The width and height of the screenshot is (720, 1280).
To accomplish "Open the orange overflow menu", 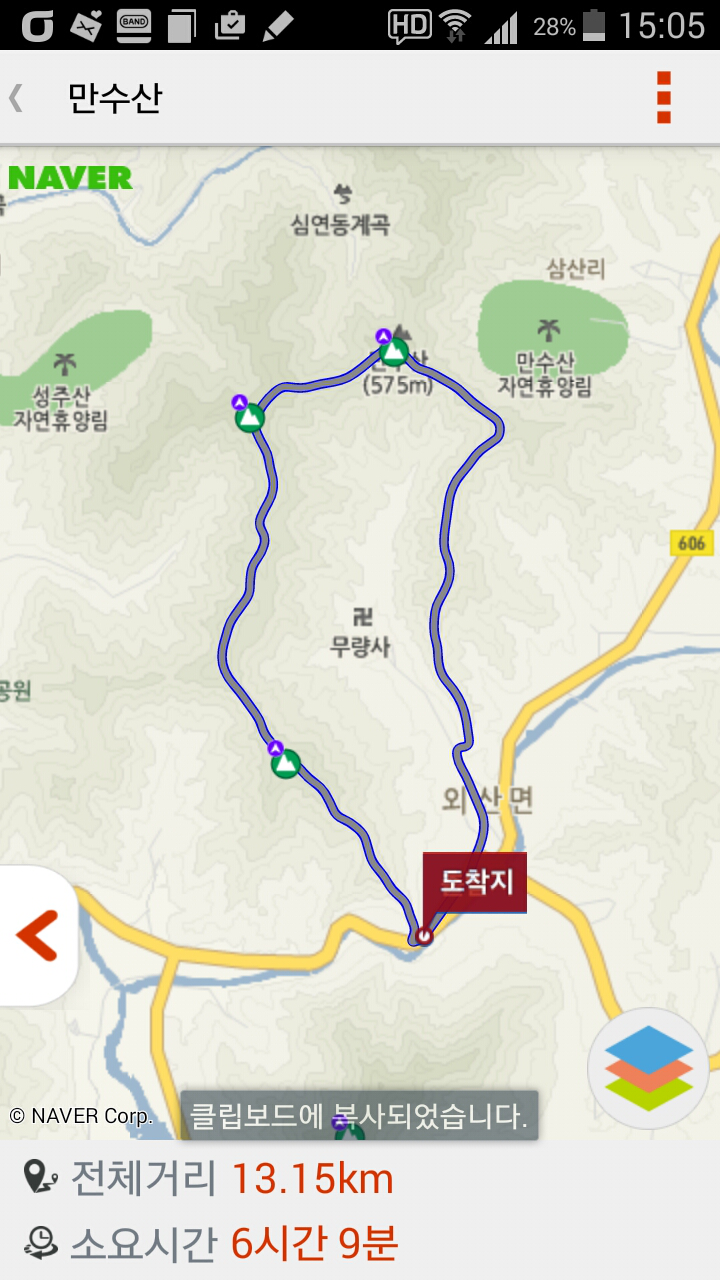I will (663, 97).
